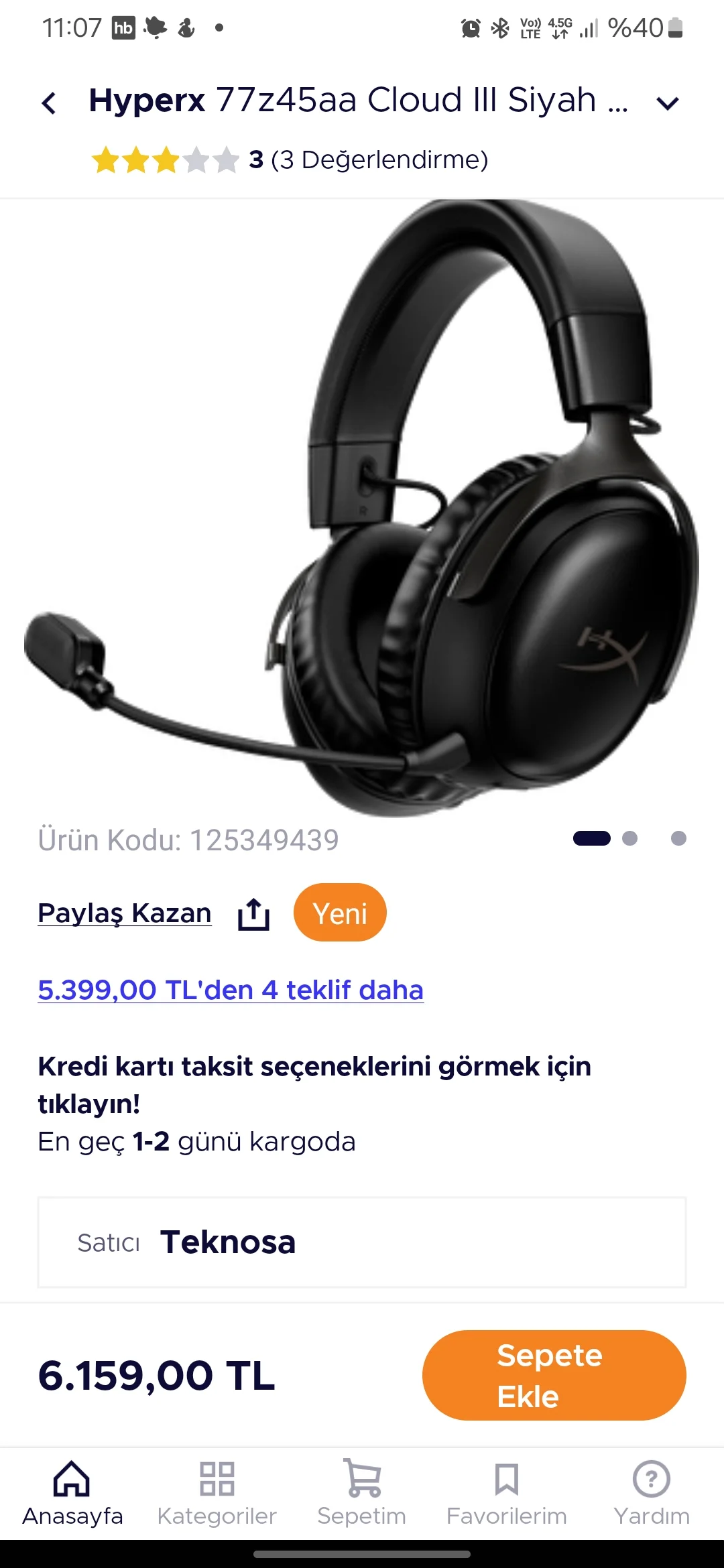Image resolution: width=724 pixels, height=1568 pixels.
Task: Open the Yardım help tab
Action: [x=652, y=1493]
